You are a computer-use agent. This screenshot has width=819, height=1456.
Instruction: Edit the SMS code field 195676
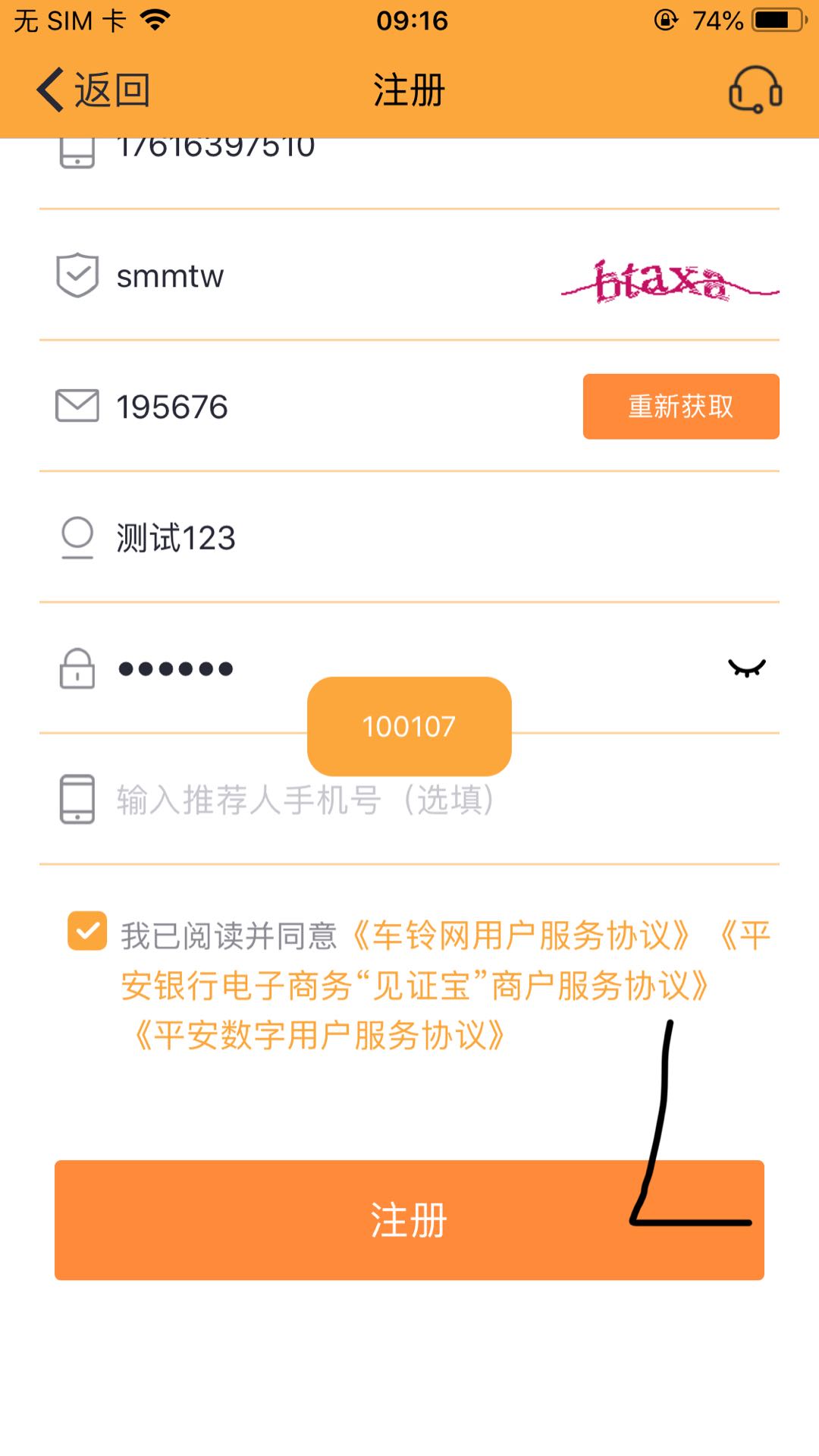click(x=303, y=407)
